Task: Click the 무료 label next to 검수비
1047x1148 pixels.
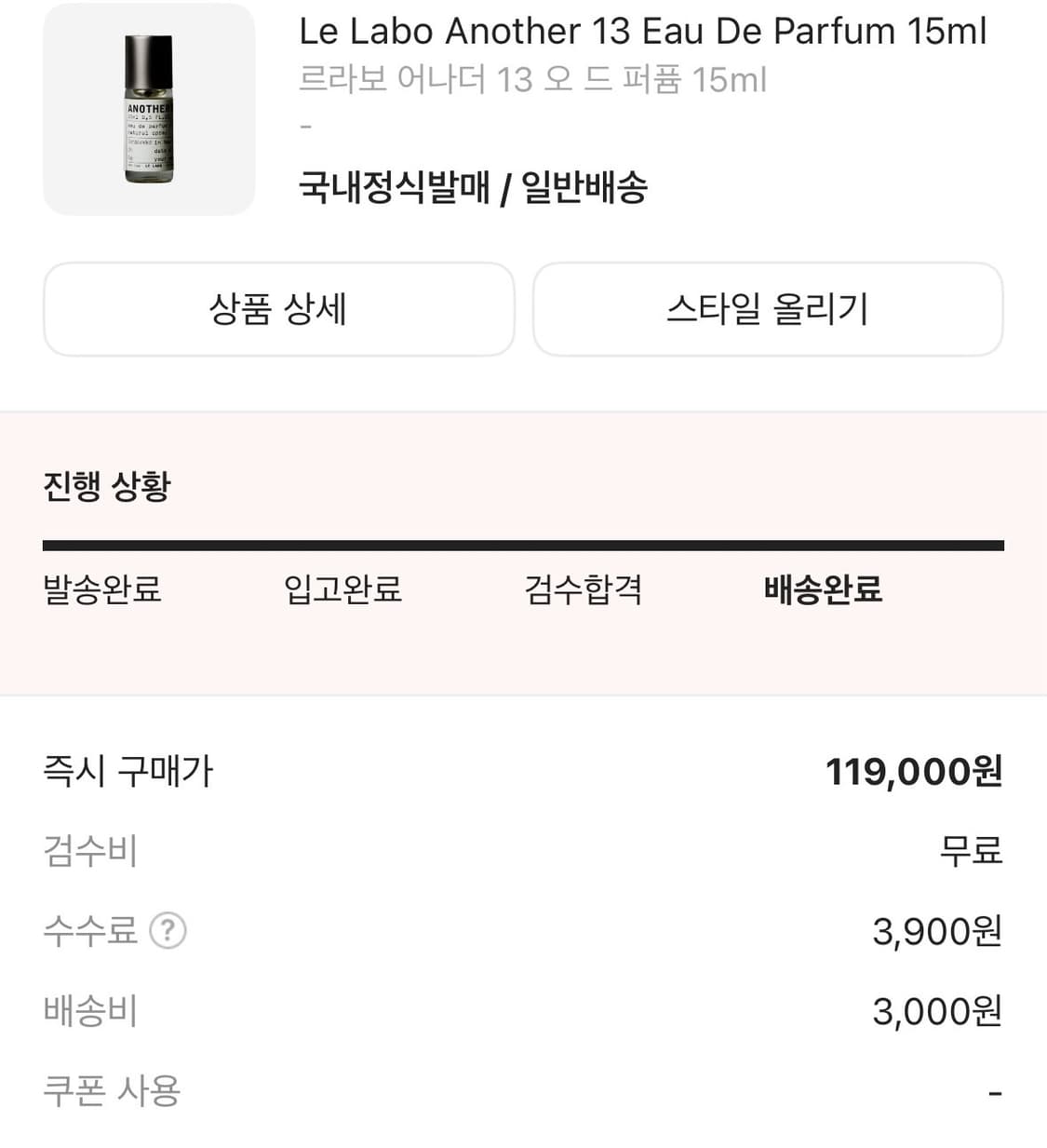Action: coord(969,850)
